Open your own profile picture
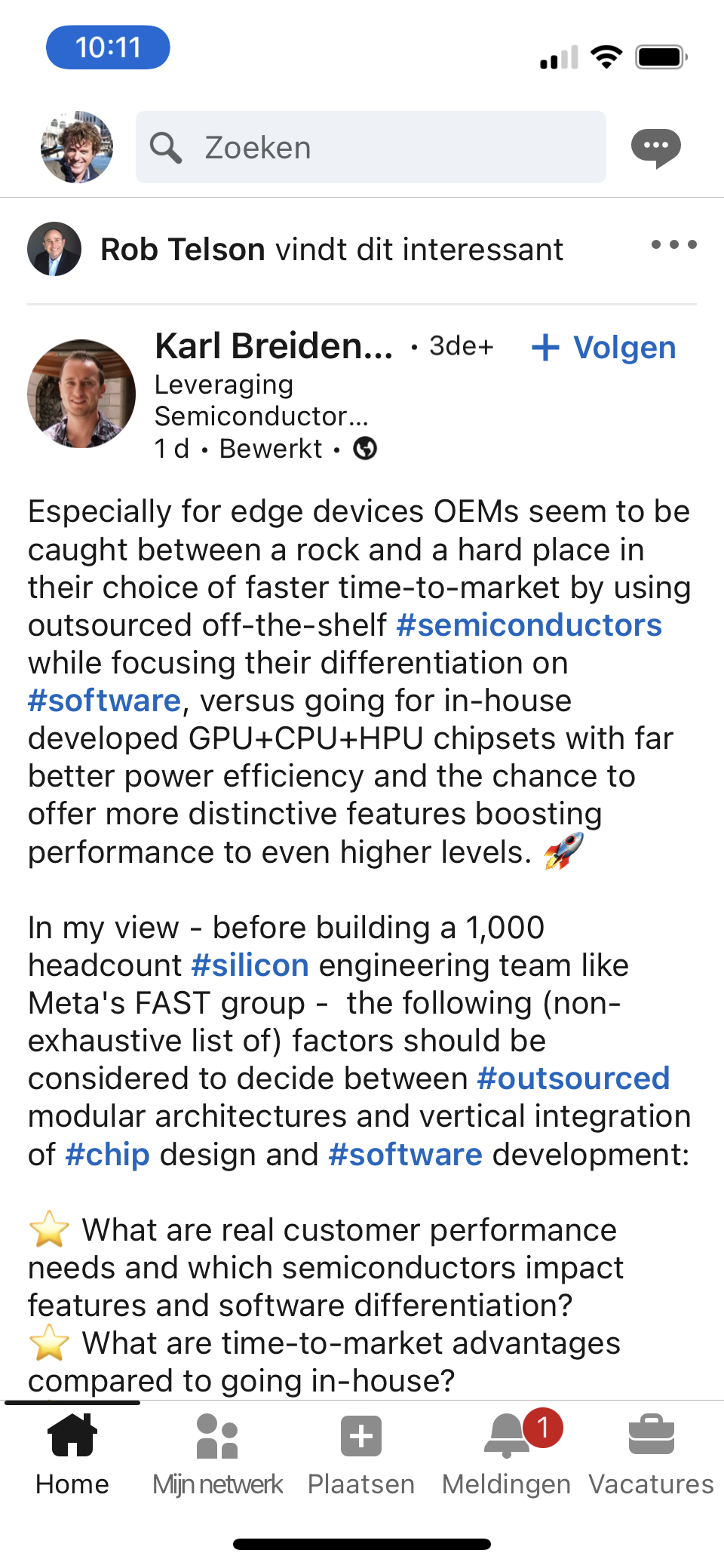The width and height of the screenshot is (724, 1568). click(x=77, y=147)
